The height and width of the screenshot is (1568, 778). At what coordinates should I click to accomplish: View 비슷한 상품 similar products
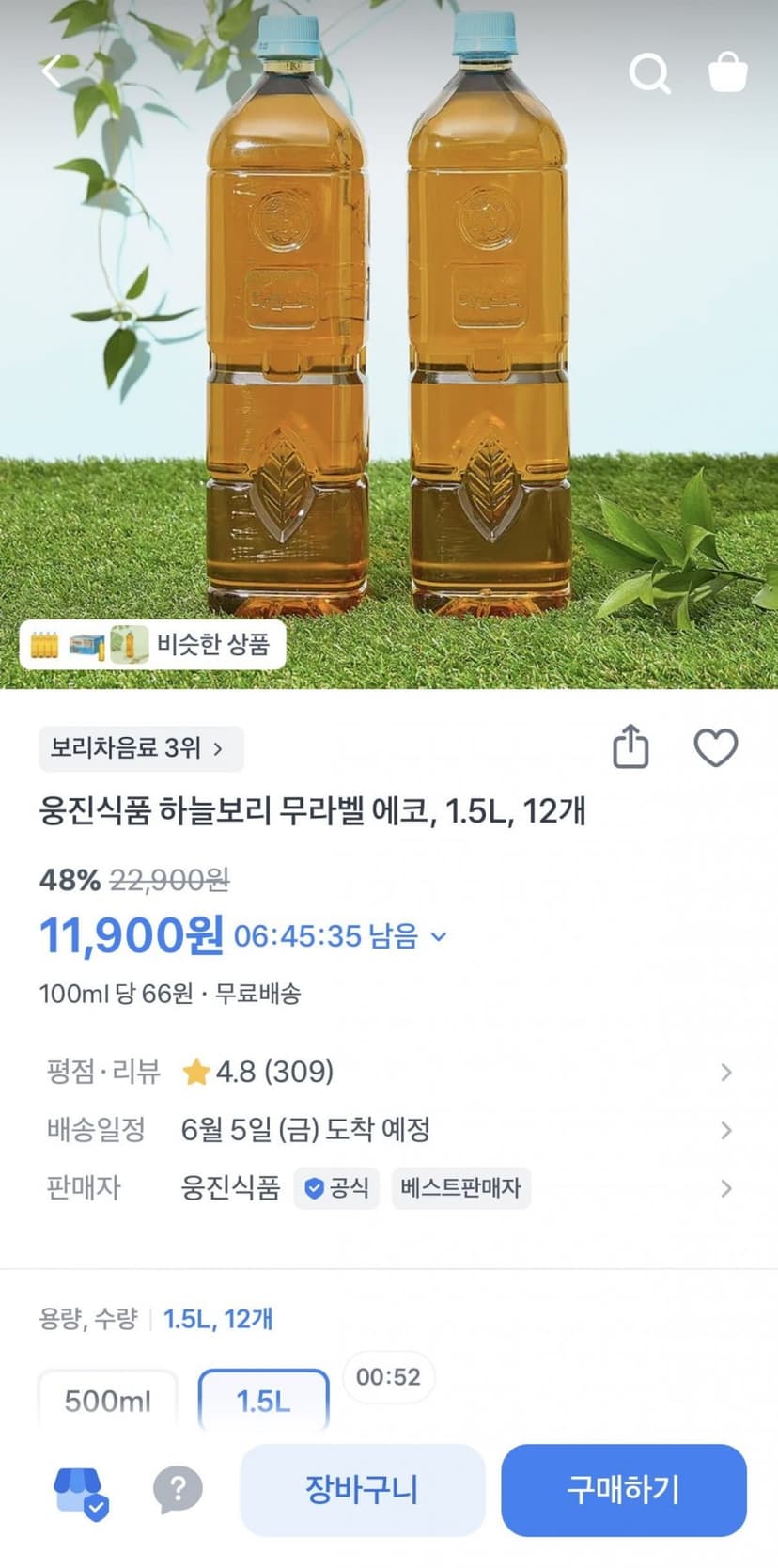(x=153, y=645)
